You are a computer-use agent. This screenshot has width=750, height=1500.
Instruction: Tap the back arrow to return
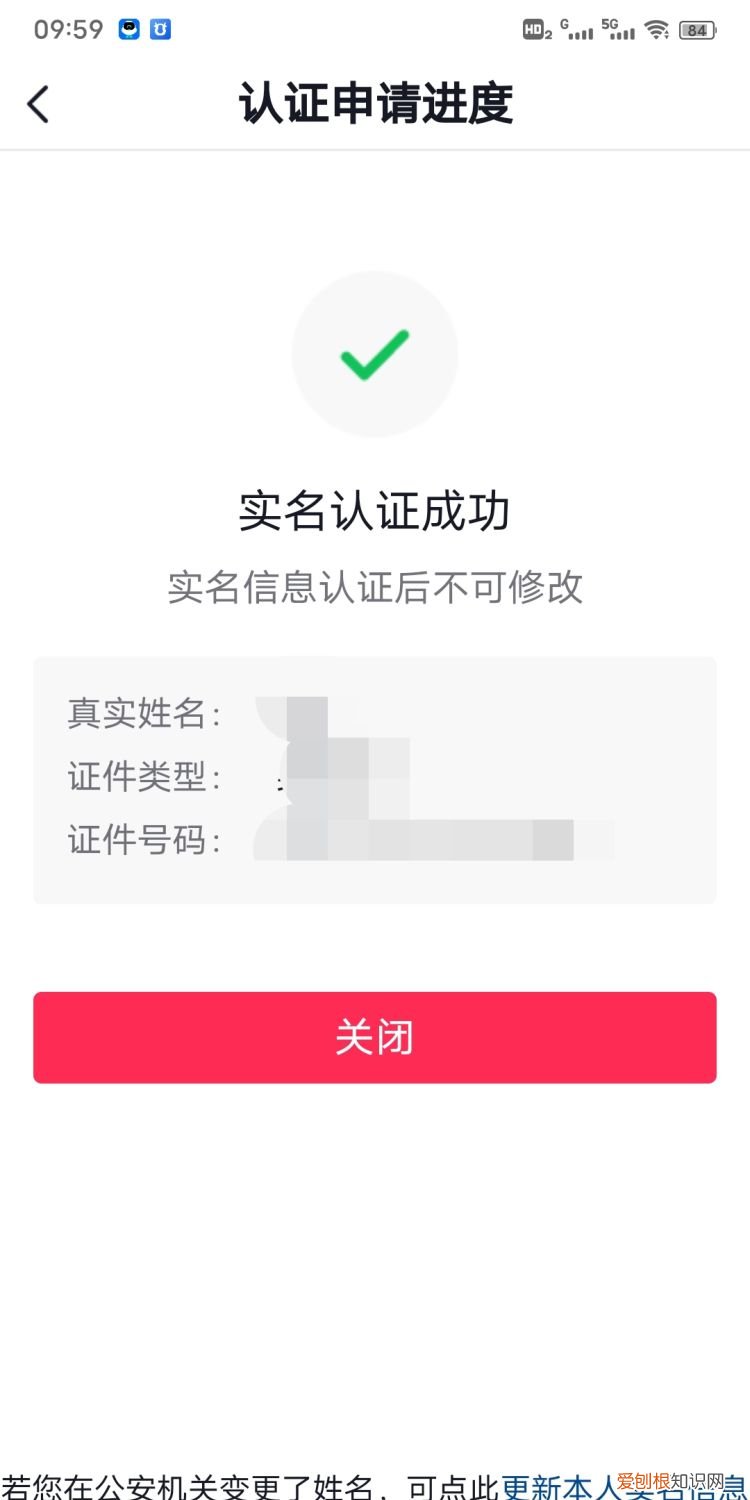(x=39, y=103)
